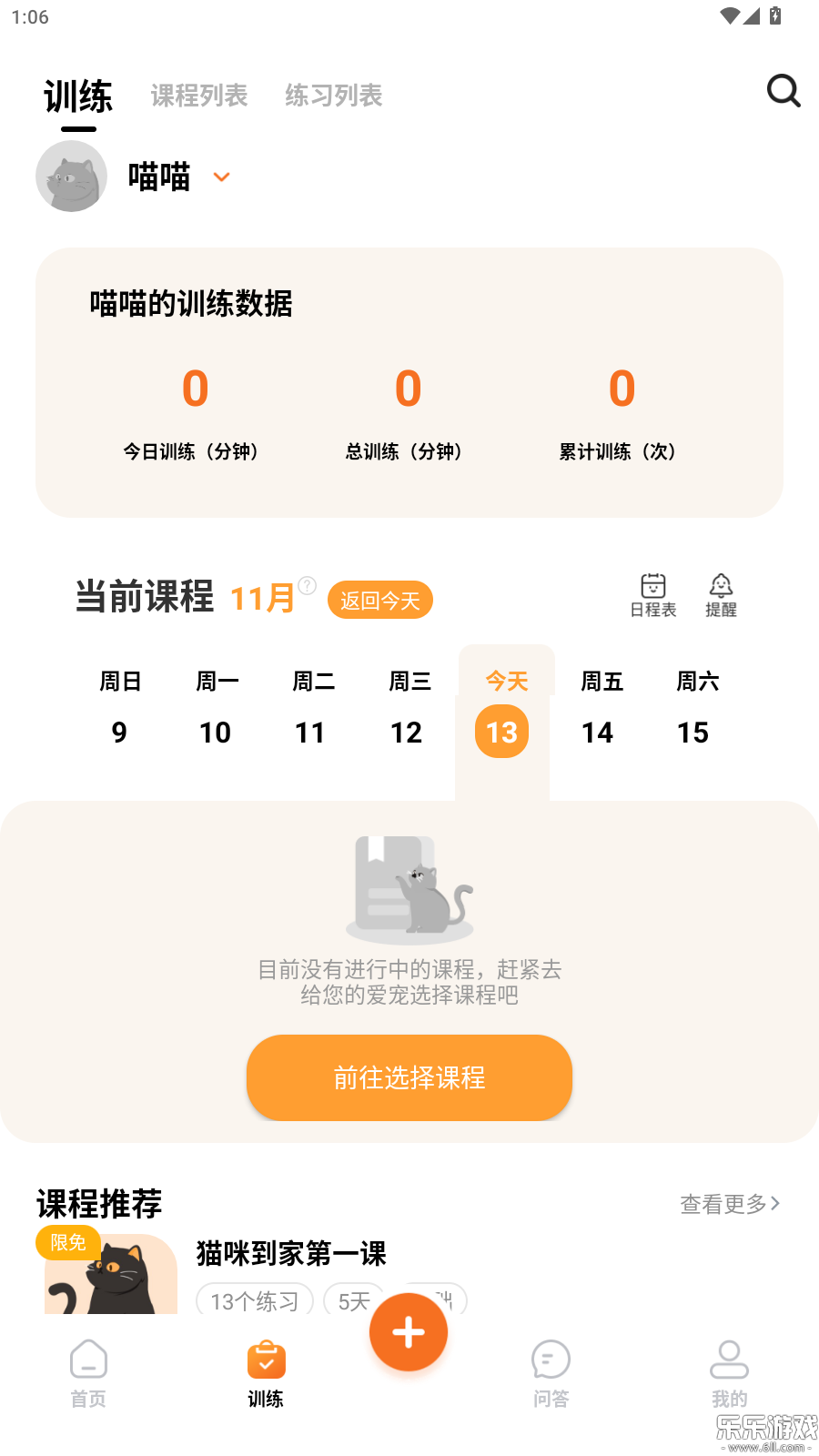The width and height of the screenshot is (819, 1456).
Task: Switch to the 课程列表 tab
Action: pyautogui.click(x=199, y=96)
